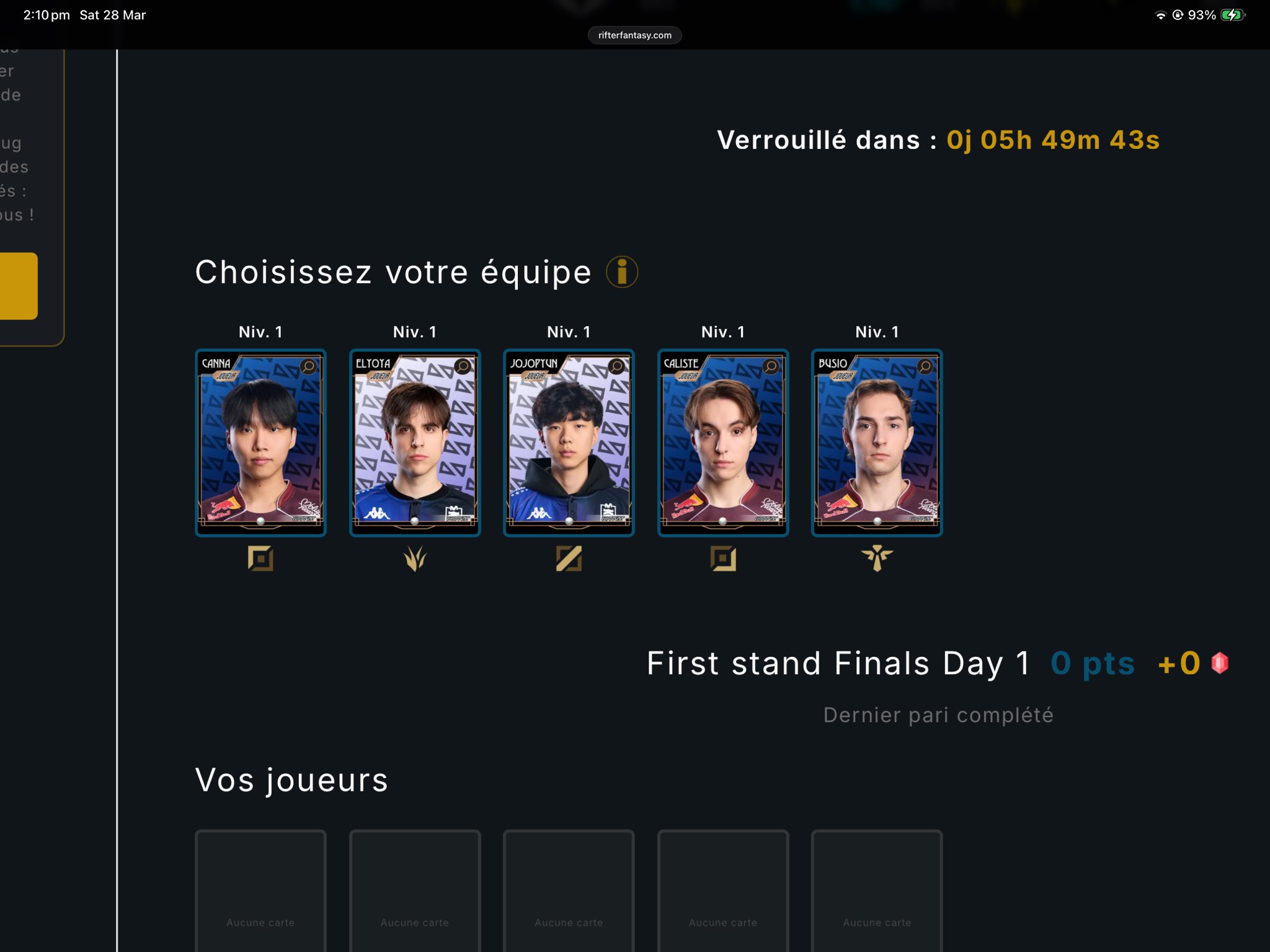The width and height of the screenshot is (1270, 952).
Task: Inspect Busio's card with the magnifier icon
Action: pyautogui.click(x=925, y=366)
